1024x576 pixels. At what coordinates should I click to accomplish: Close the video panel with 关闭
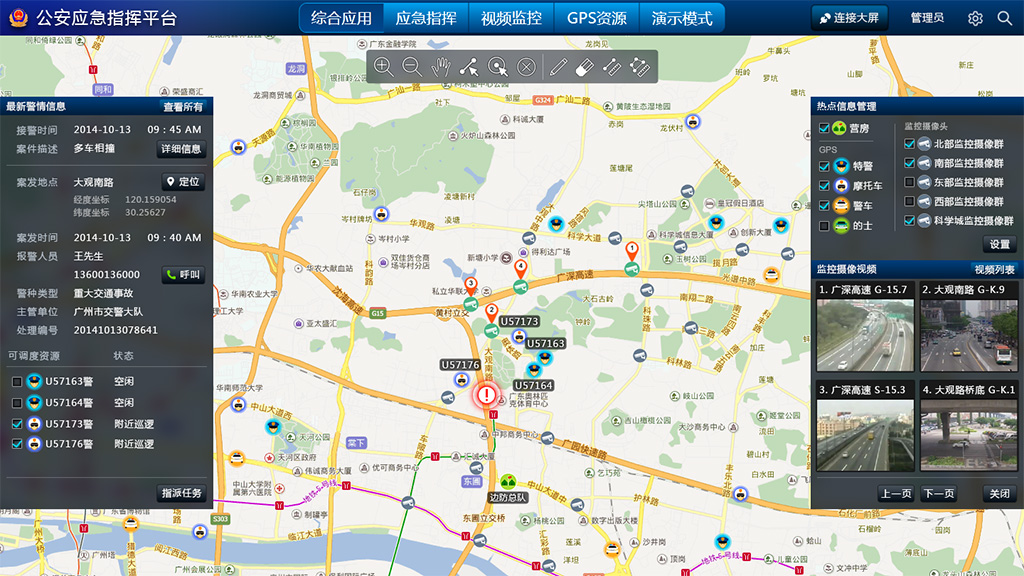(x=999, y=494)
